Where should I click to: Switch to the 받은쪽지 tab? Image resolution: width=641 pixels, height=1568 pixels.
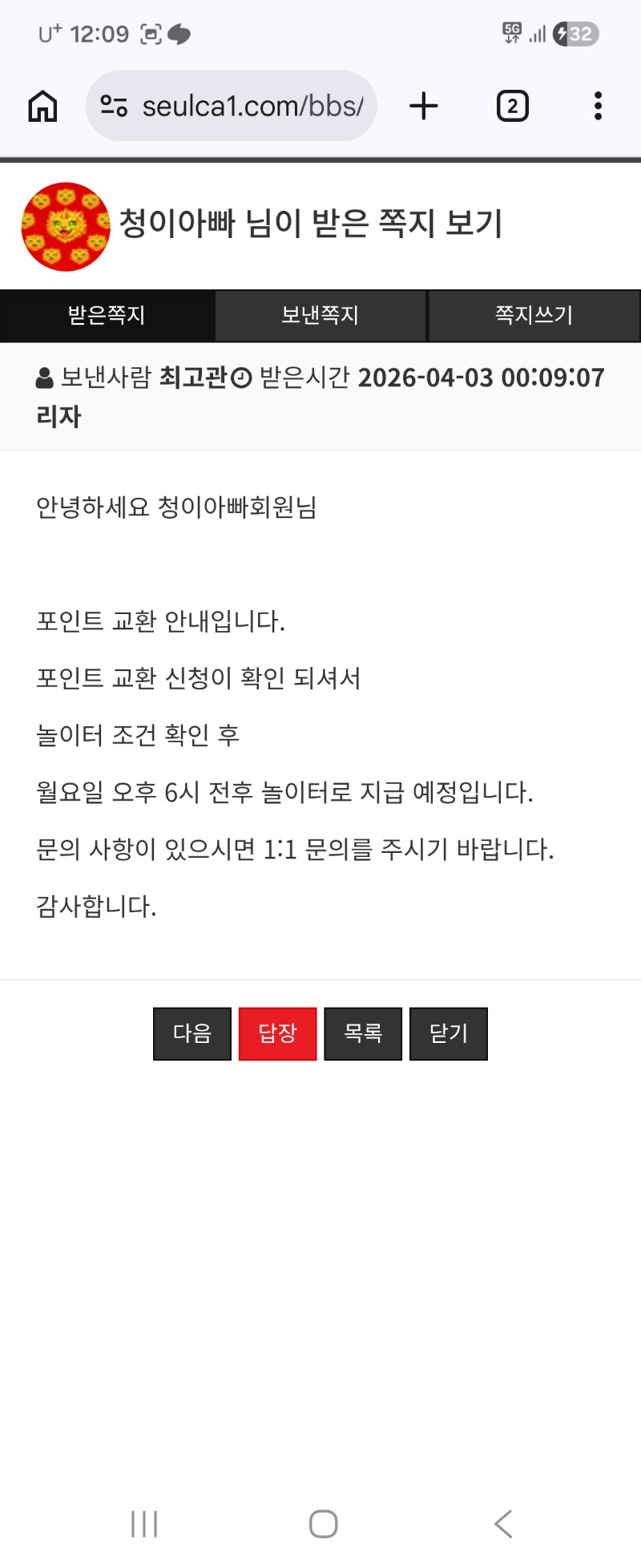[107, 315]
